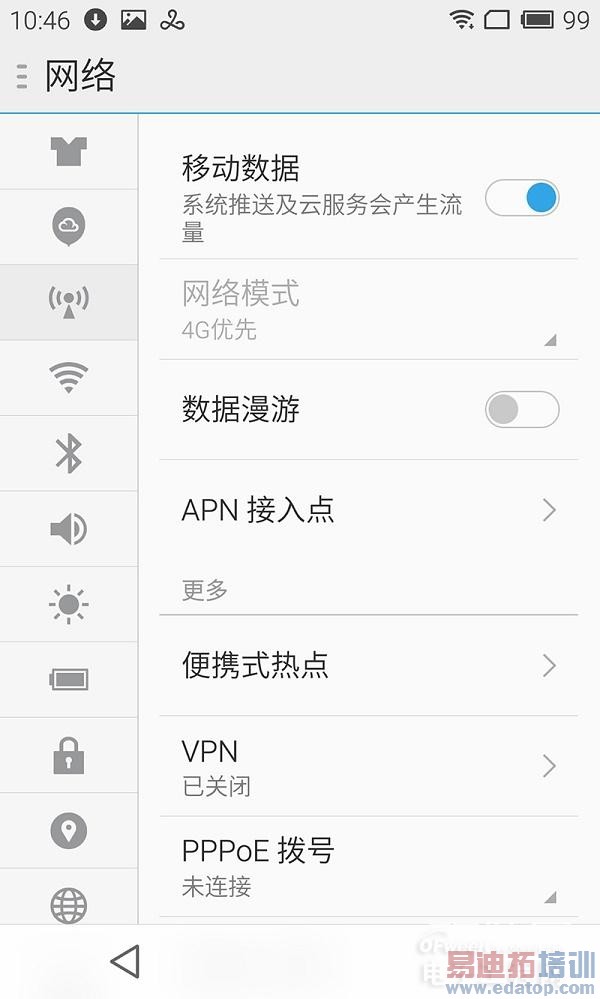Open APN 接入点 settings

click(x=368, y=510)
